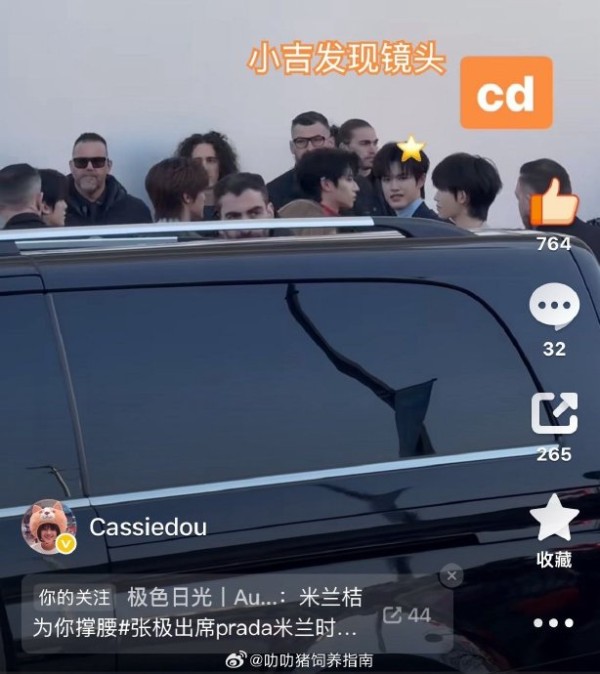Open Cassiedou's profile avatar
This screenshot has height=674, width=600.
pyautogui.click(x=49, y=527)
